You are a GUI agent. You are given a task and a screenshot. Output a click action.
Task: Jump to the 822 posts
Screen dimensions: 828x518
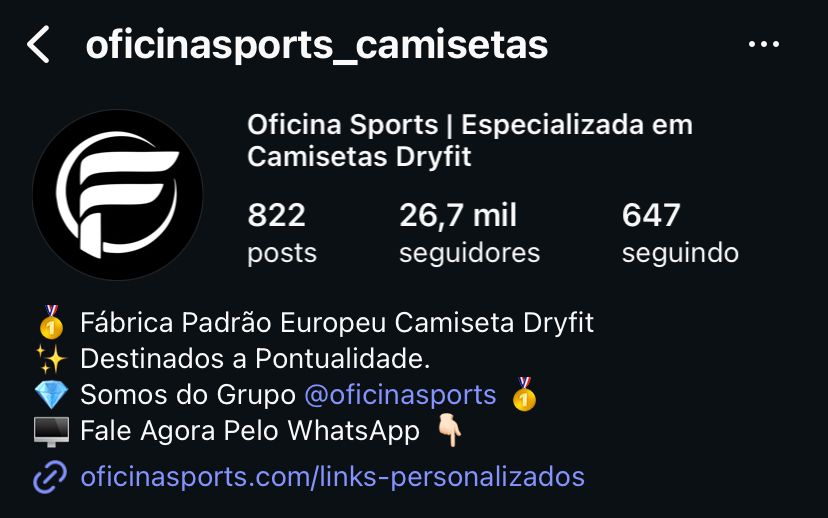(281, 233)
